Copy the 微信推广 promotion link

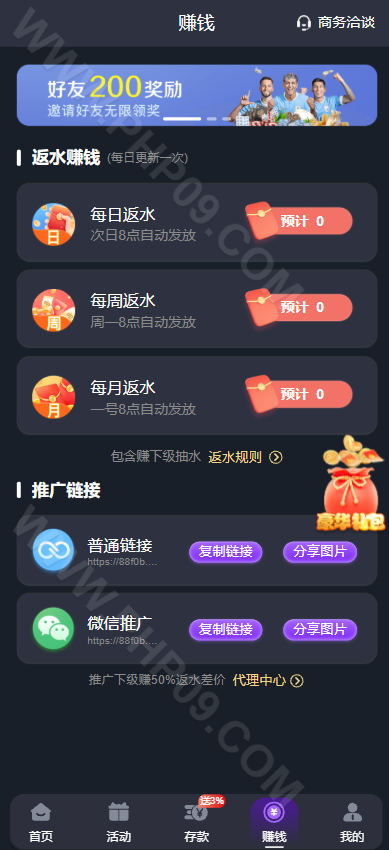225,629
